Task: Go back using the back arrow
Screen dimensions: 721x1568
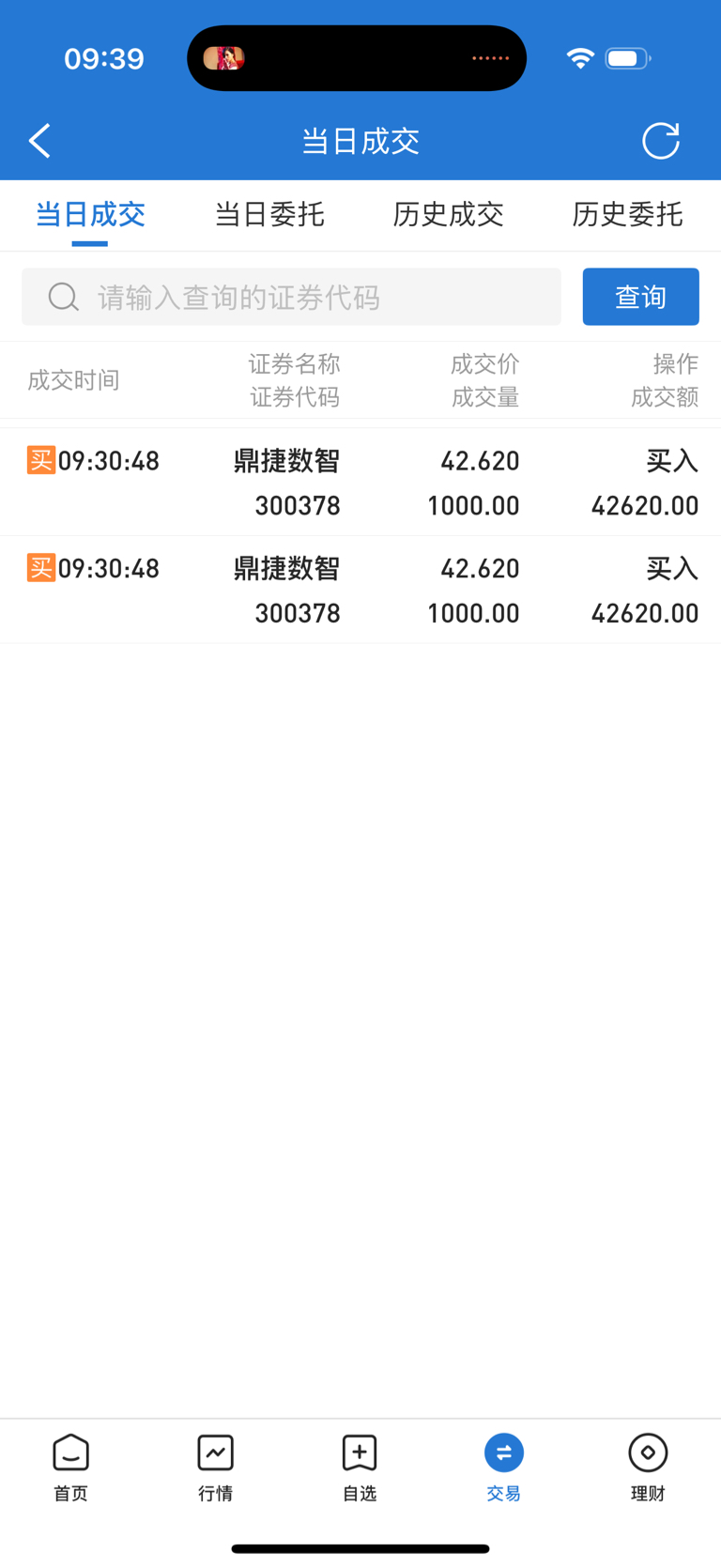Action: (x=39, y=141)
